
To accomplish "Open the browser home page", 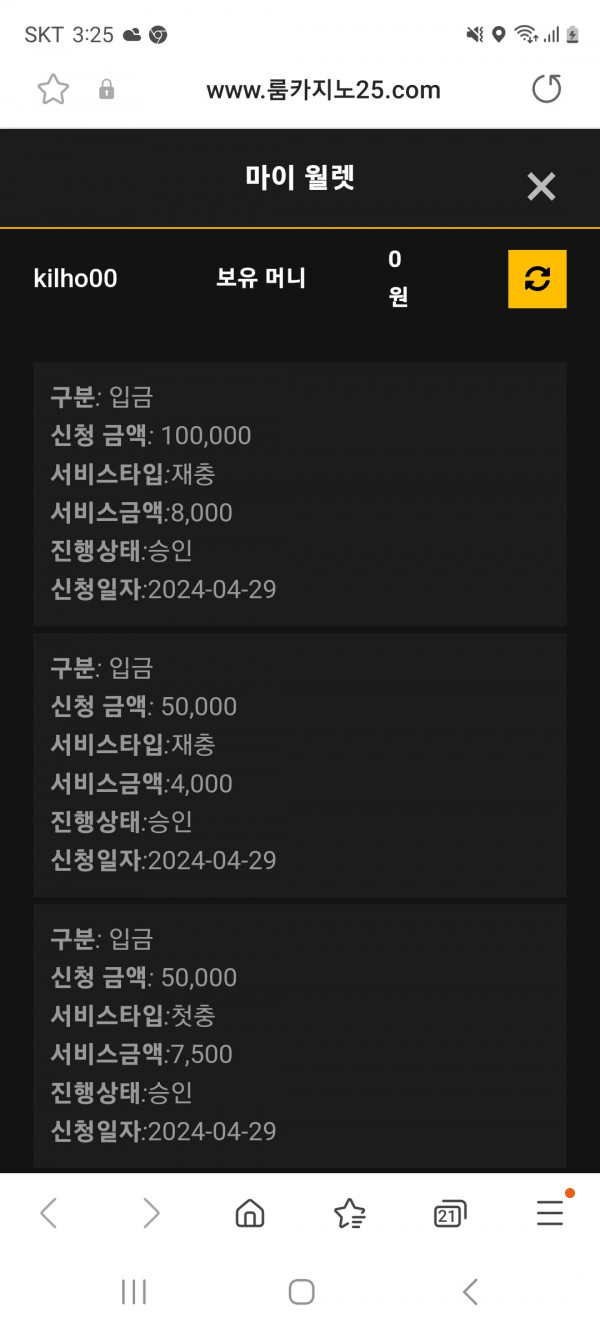I will coord(250,1213).
